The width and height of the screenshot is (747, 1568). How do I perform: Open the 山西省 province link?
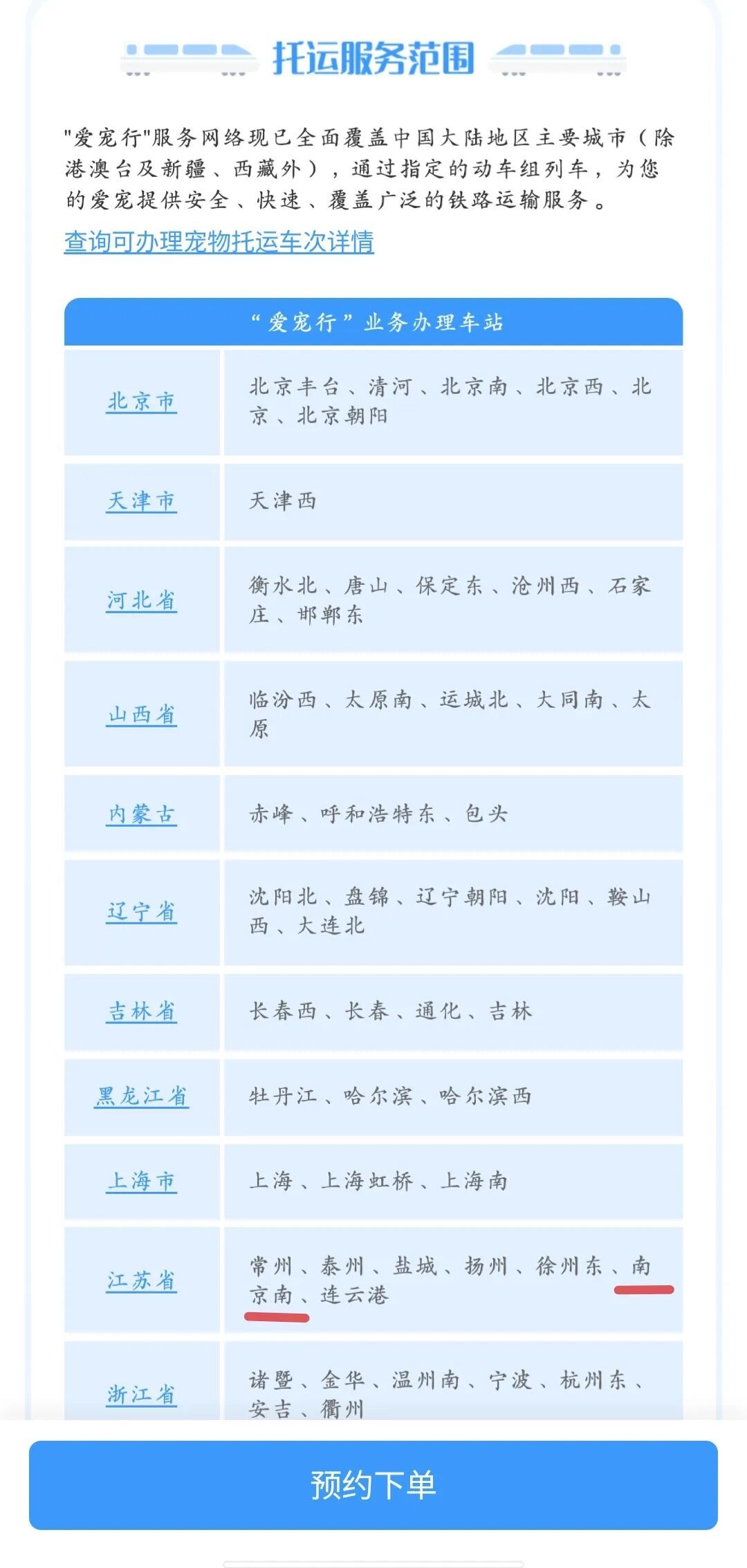(140, 717)
